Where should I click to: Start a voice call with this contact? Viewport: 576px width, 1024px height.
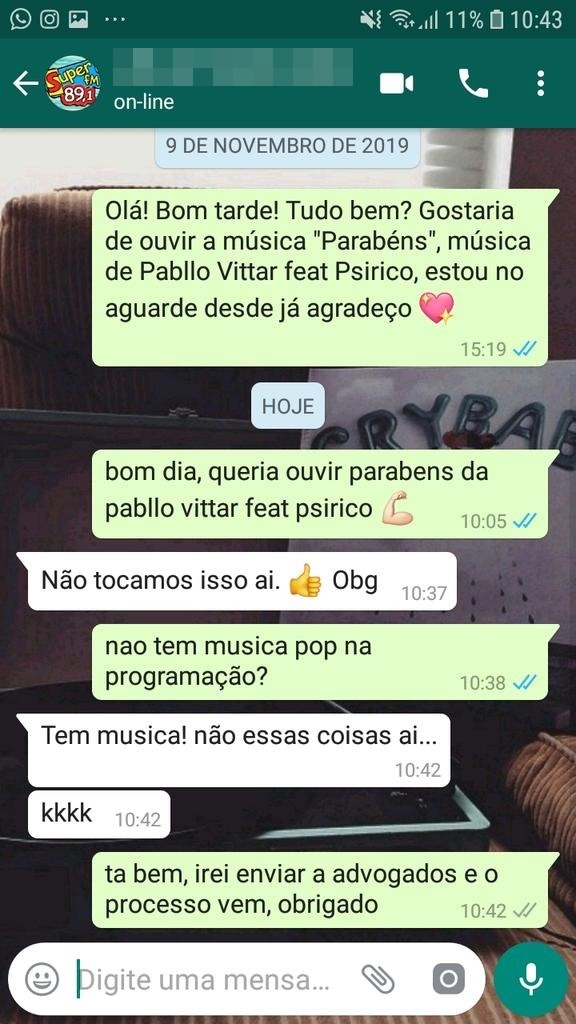[473, 84]
